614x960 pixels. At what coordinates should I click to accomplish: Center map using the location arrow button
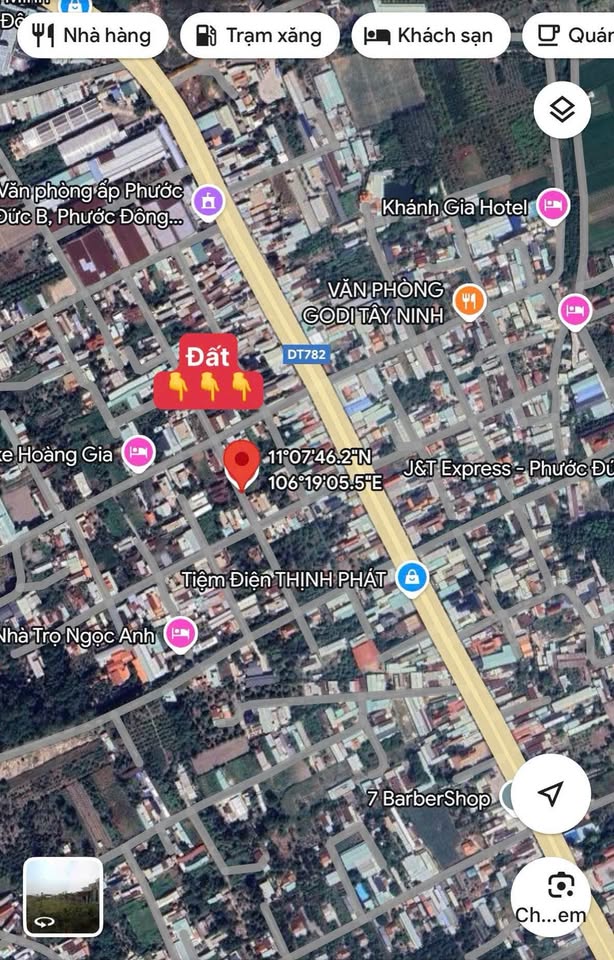click(549, 794)
